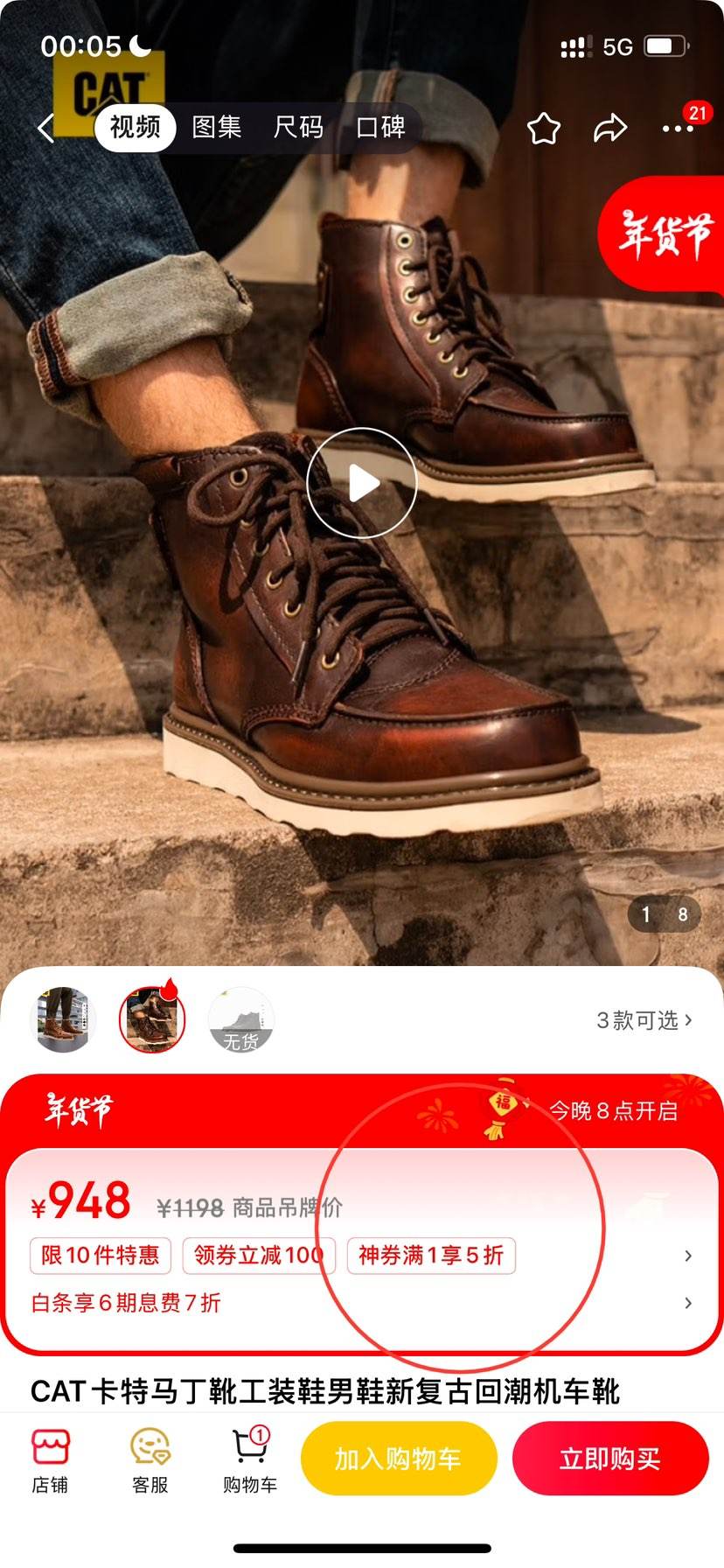This screenshot has width=724, height=1568.
Task: Tap 立即购买 to buy now
Action: tap(610, 1459)
